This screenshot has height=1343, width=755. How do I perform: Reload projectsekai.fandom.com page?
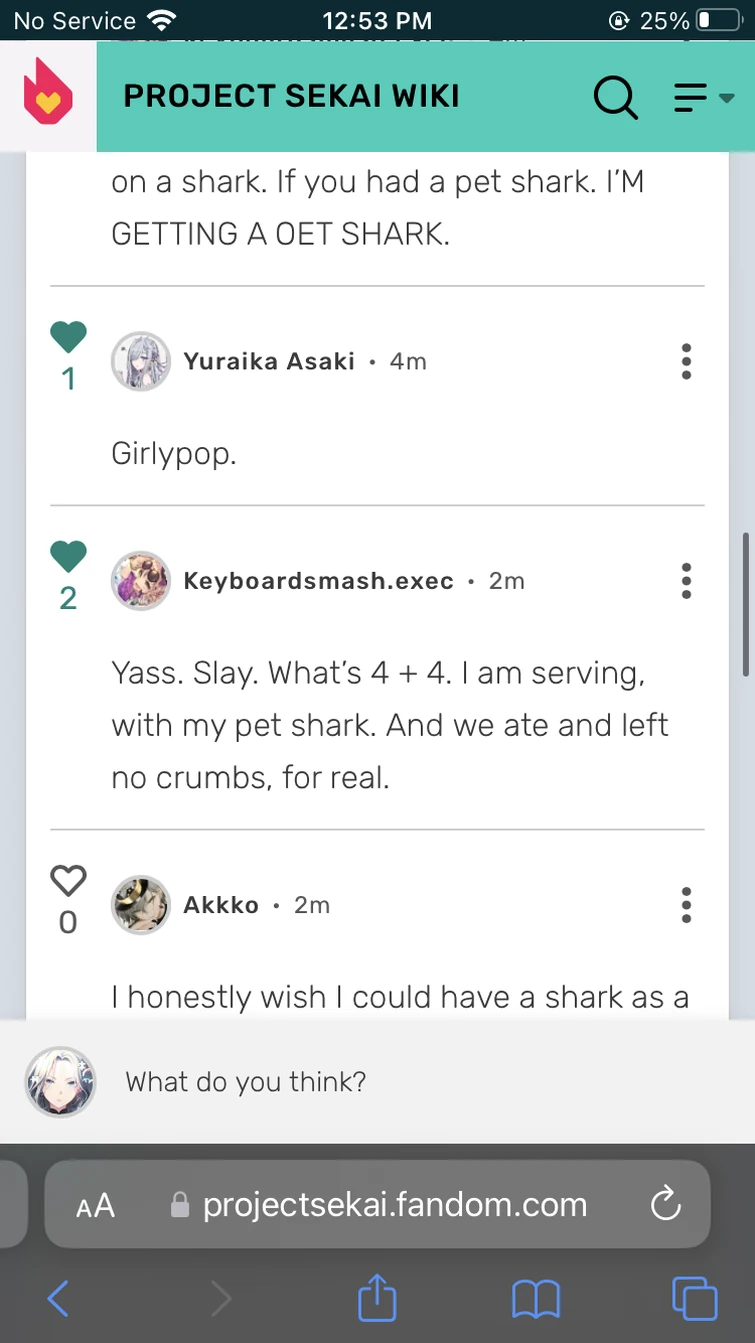click(665, 1205)
